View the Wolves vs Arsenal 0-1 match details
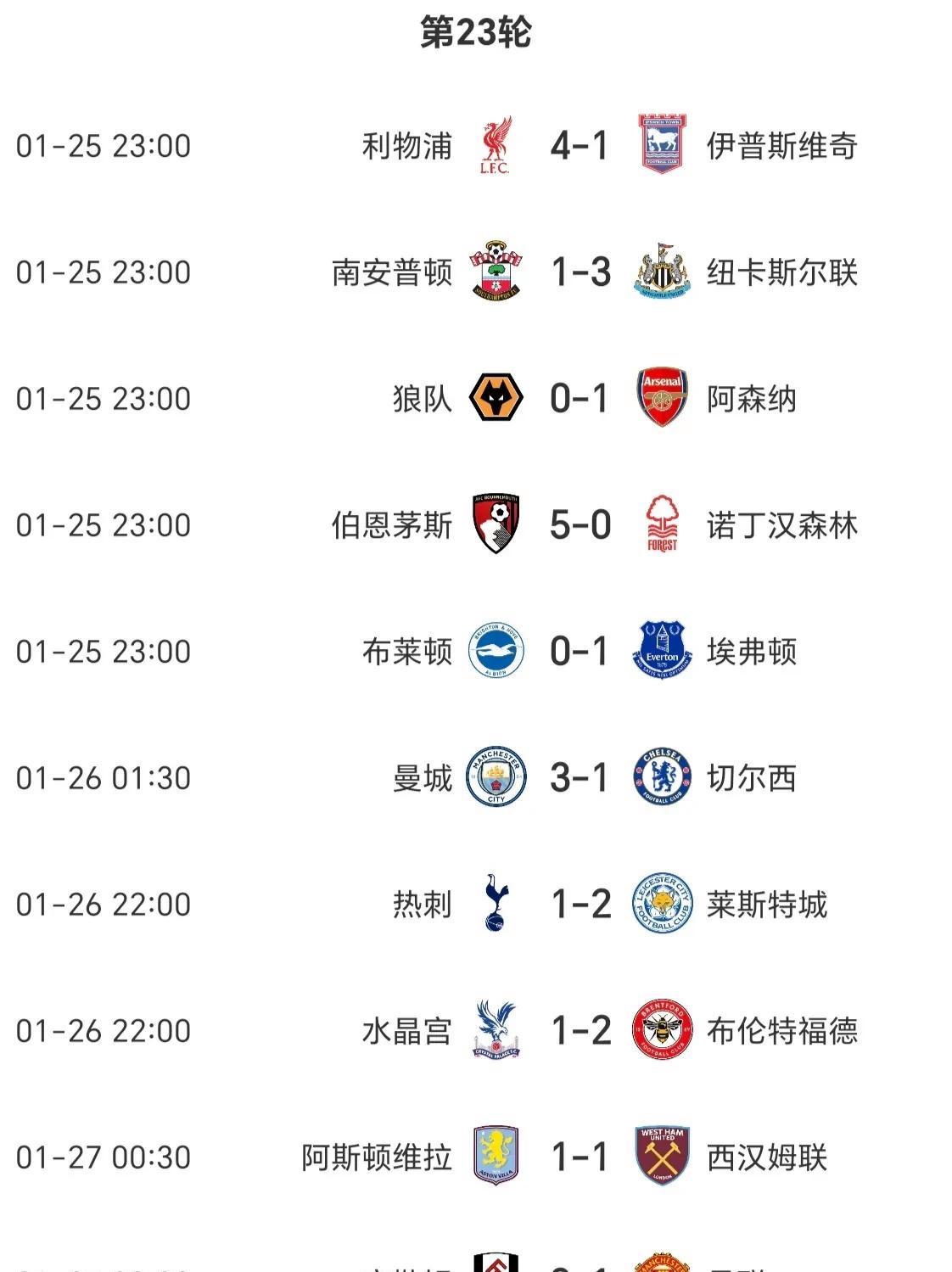The height and width of the screenshot is (1272, 952). (x=580, y=398)
